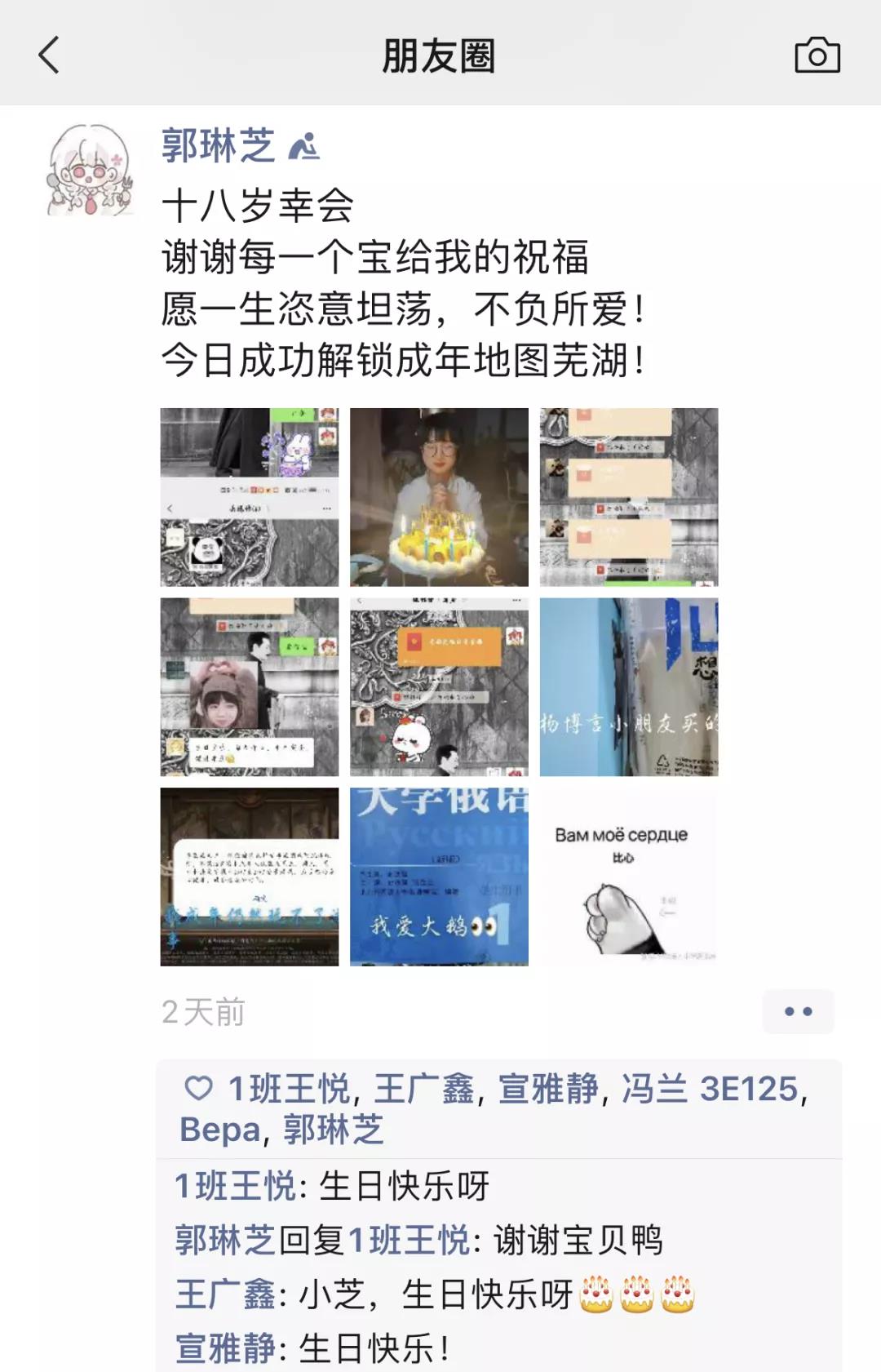
Task: View the photo with panda sticker chat
Action: (x=249, y=497)
